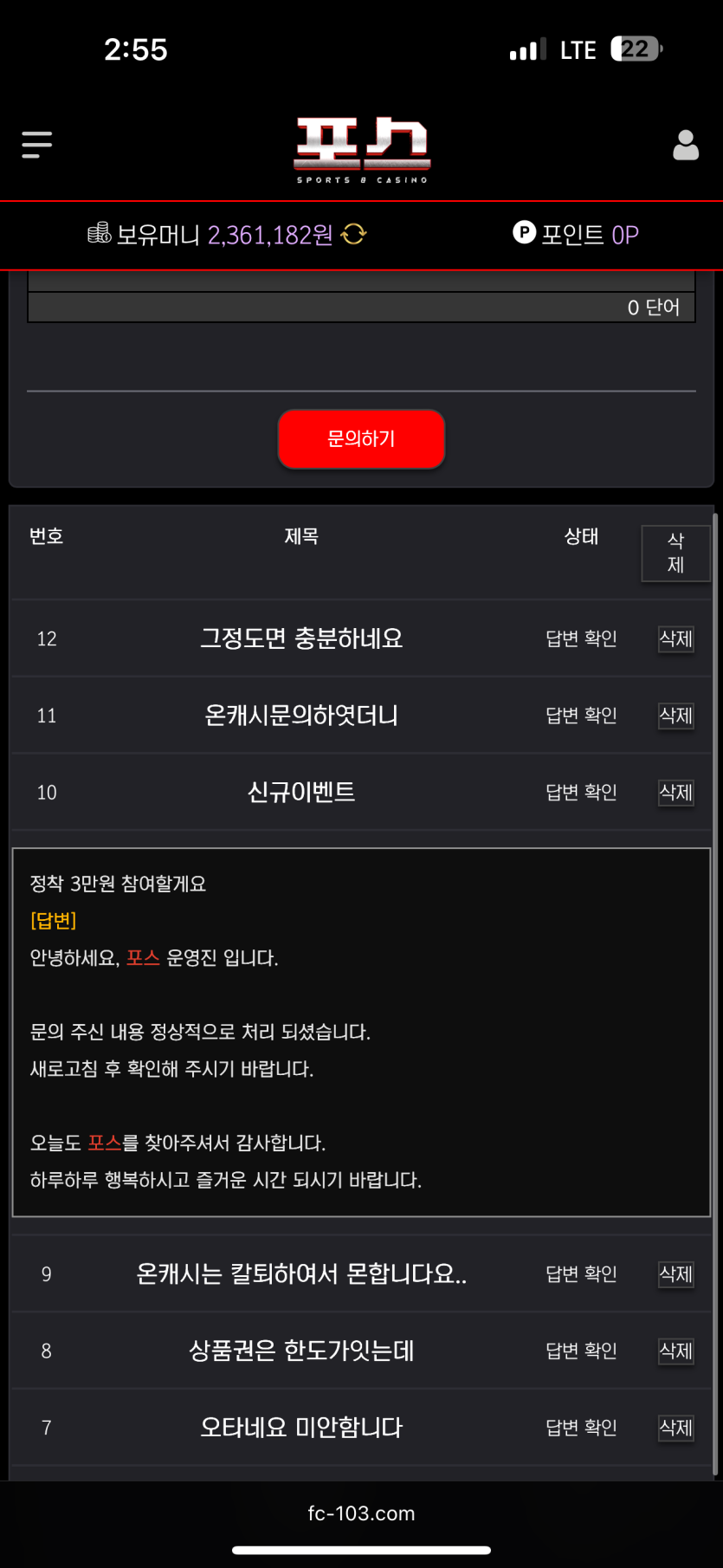Tap the fc-103.com address bar

[x=361, y=1513]
